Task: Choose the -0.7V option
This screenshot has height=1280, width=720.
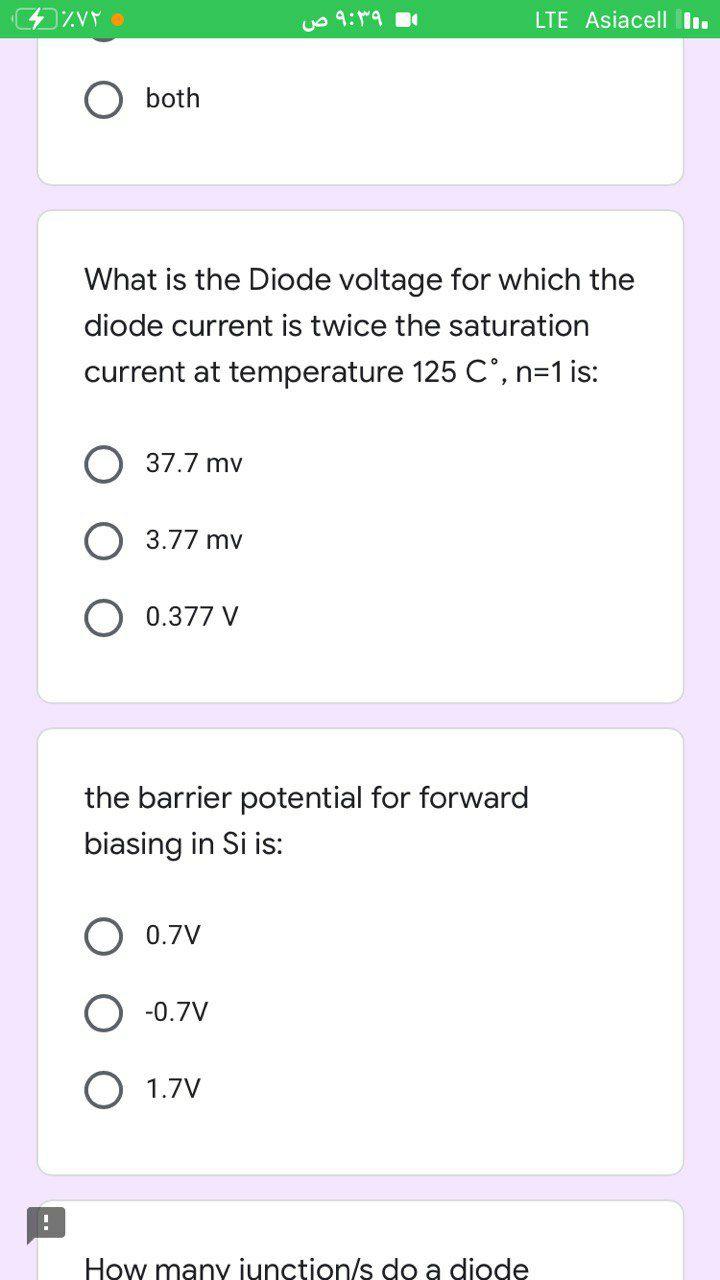Action: coord(104,1013)
